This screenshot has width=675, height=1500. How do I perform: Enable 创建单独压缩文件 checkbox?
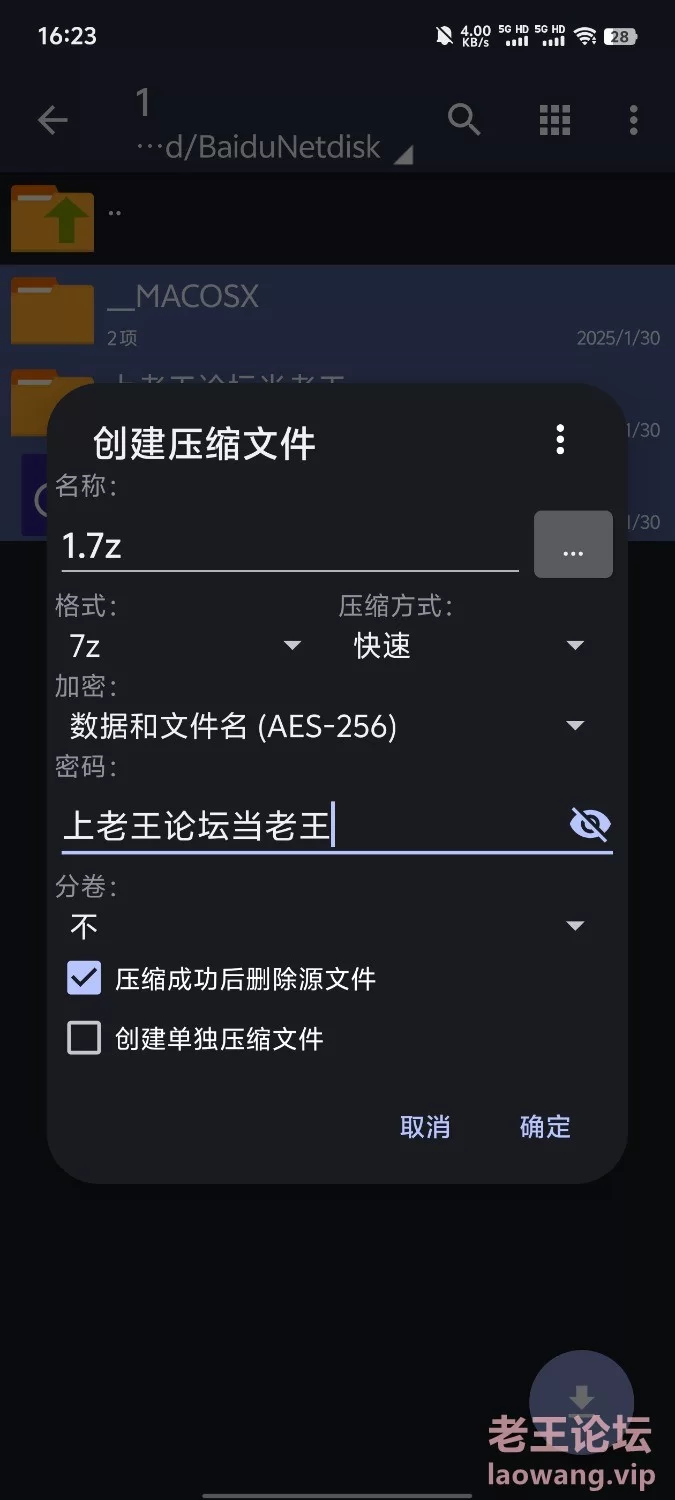click(x=85, y=1038)
